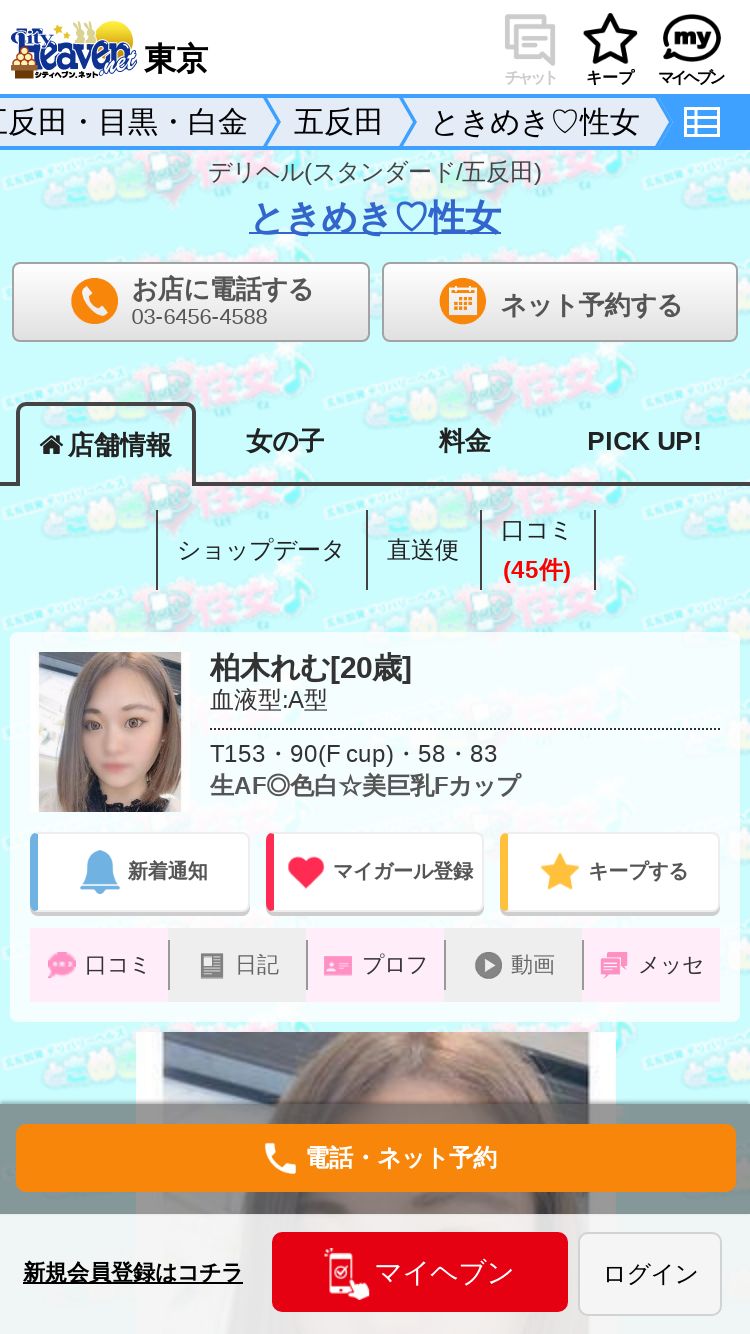Open 口コミ (45件) reviews
750x1334 pixels.
(537, 550)
